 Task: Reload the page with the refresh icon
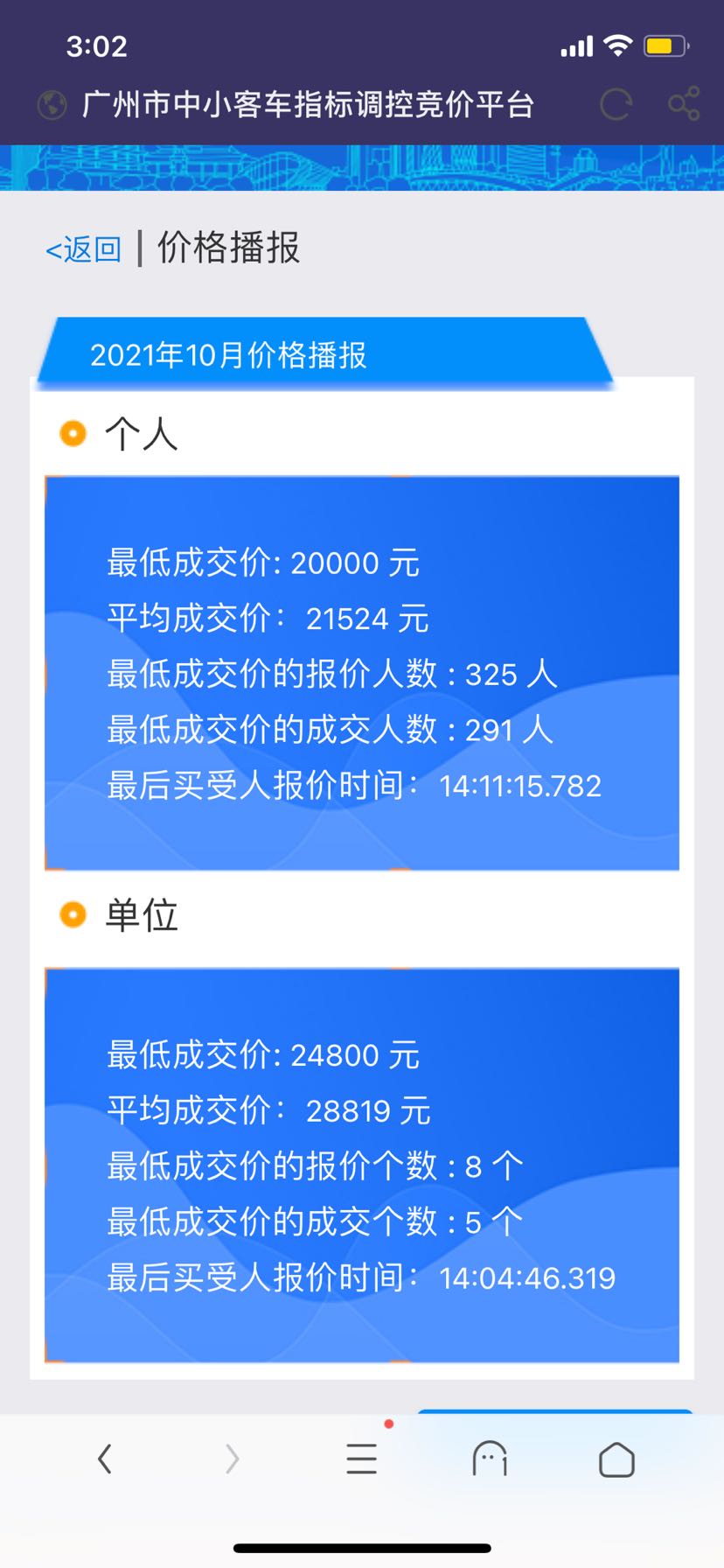616,105
